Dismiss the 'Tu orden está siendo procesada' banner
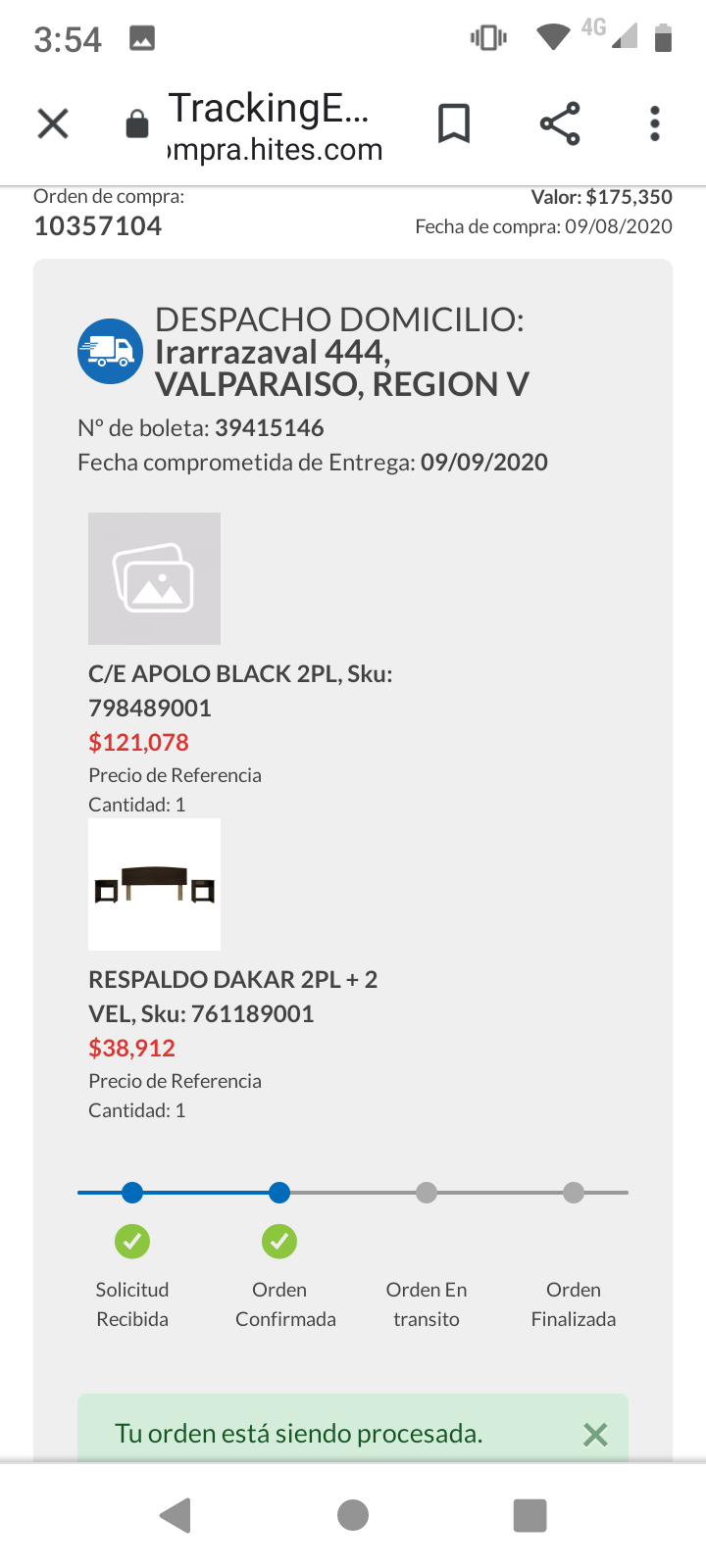This screenshot has height=1568, width=706. [x=595, y=1435]
